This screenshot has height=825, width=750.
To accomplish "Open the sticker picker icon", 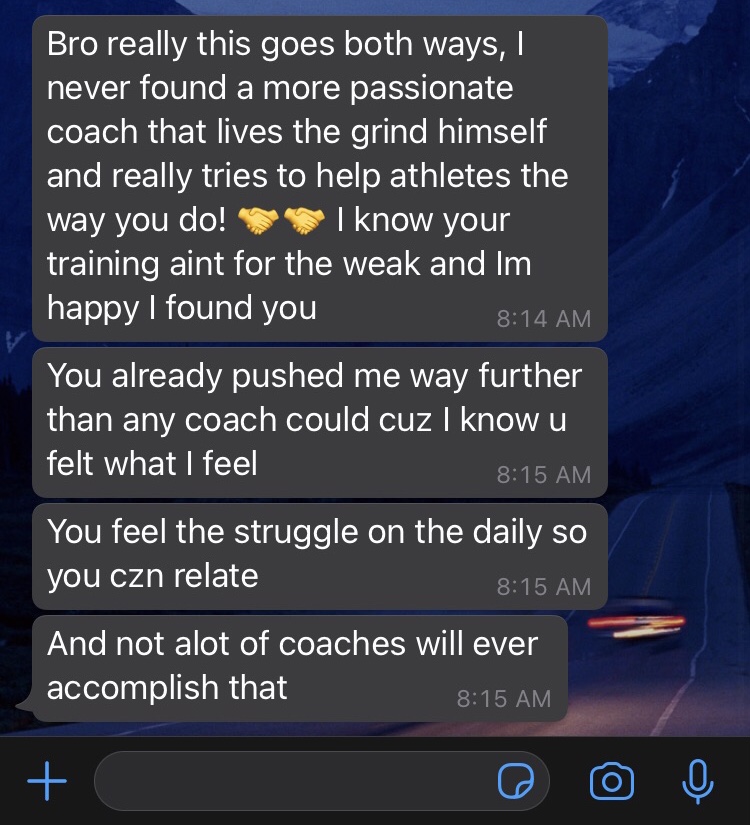I will tap(516, 782).
